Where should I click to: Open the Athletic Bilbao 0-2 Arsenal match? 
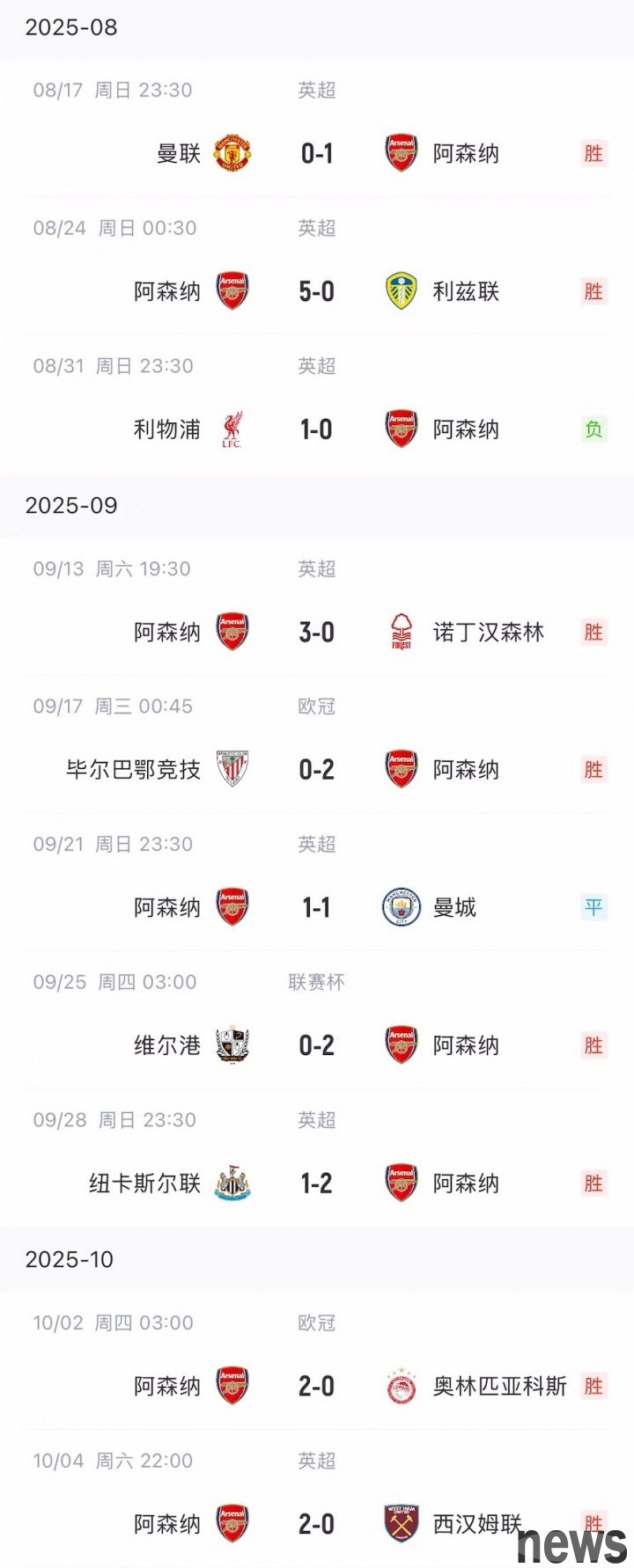tap(317, 770)
